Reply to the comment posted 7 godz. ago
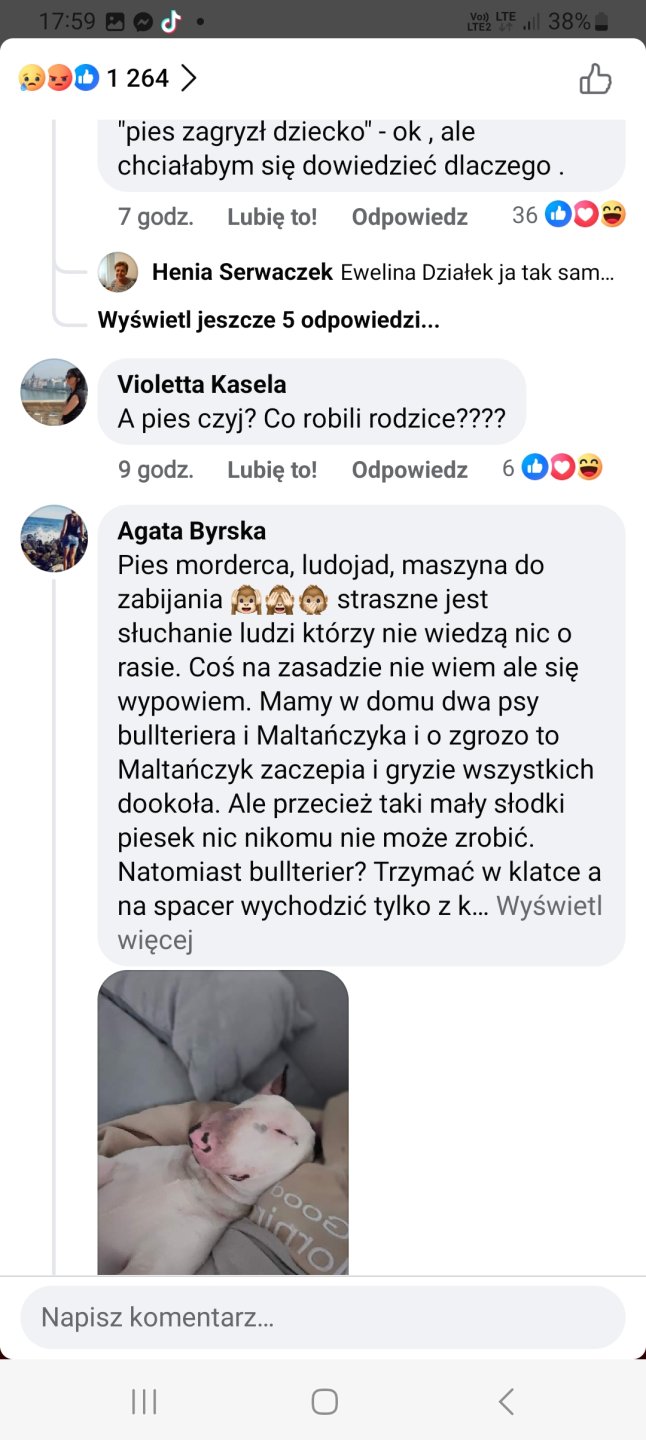The height and width of the screenshot is (1440, 646). pos(409,216)
